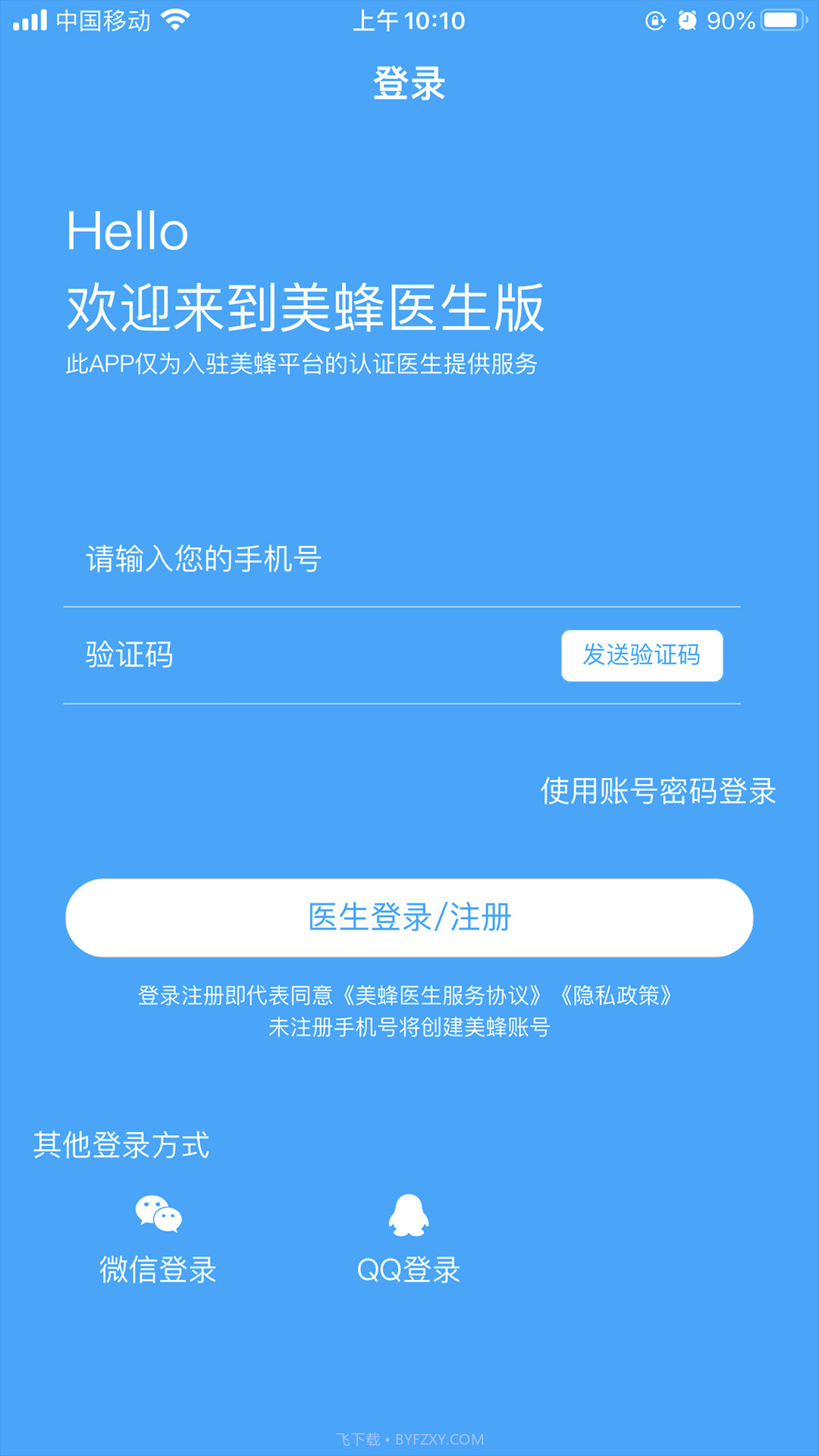
Task: Click the Wi-Fi icon in status bar
Action: click(x=176, y=20)
